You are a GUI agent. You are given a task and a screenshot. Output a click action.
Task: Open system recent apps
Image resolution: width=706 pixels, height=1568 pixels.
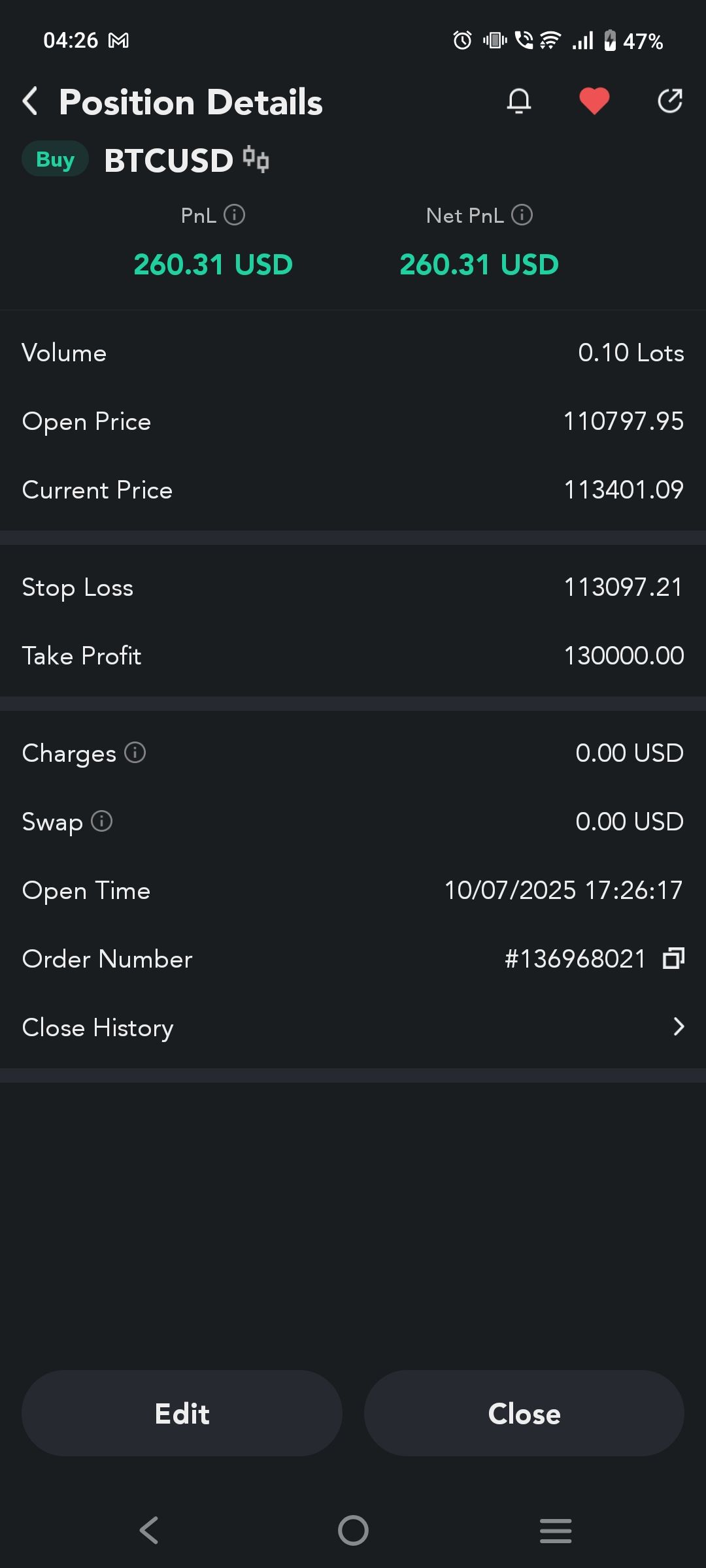click(x=556, y=1530)
